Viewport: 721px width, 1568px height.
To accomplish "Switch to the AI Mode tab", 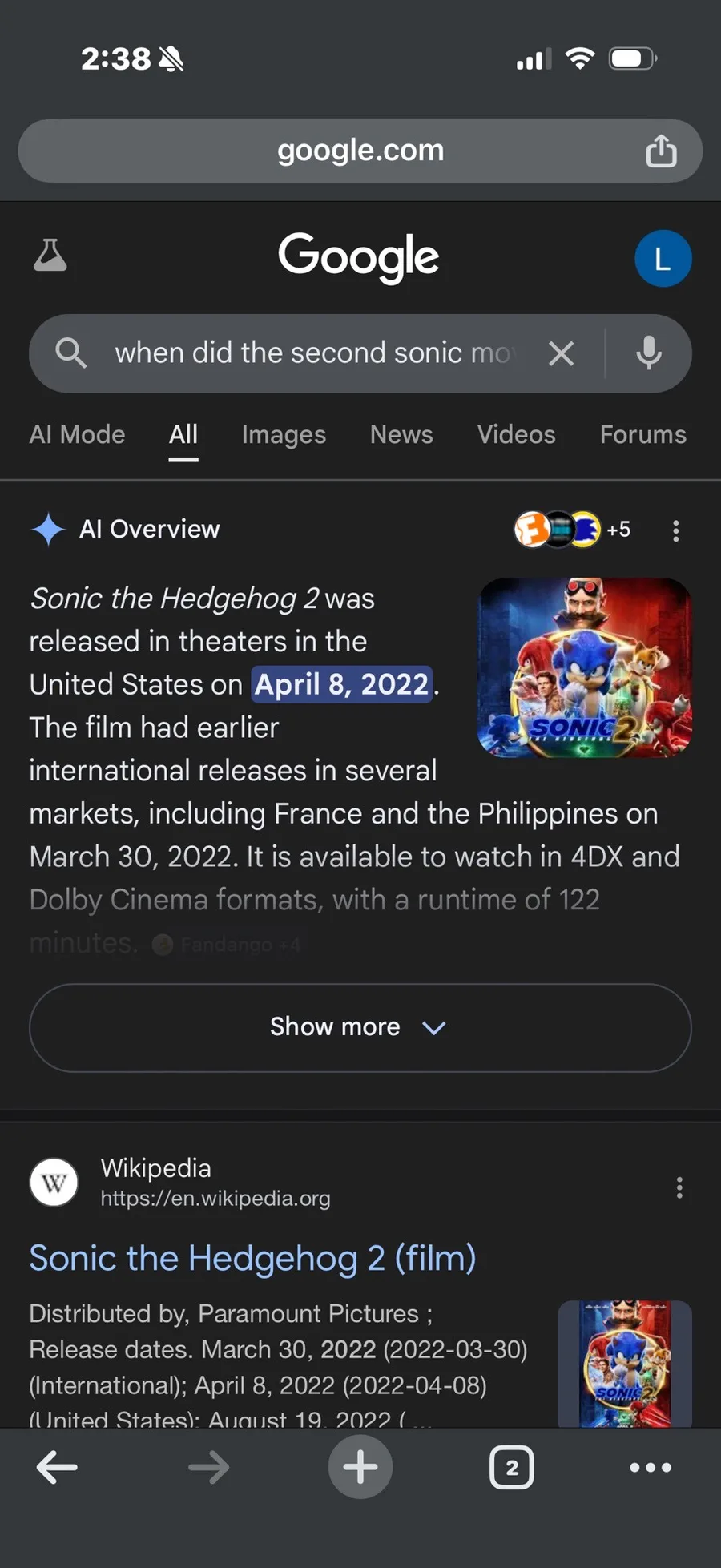I will (77, 434).
